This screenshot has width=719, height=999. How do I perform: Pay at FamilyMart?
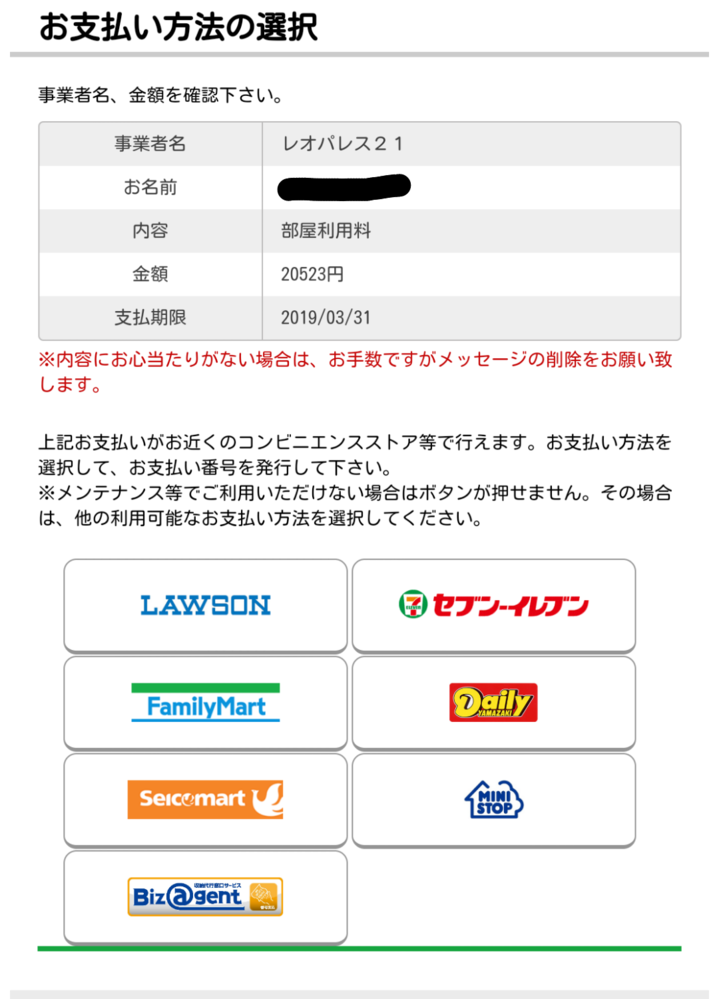205,702
